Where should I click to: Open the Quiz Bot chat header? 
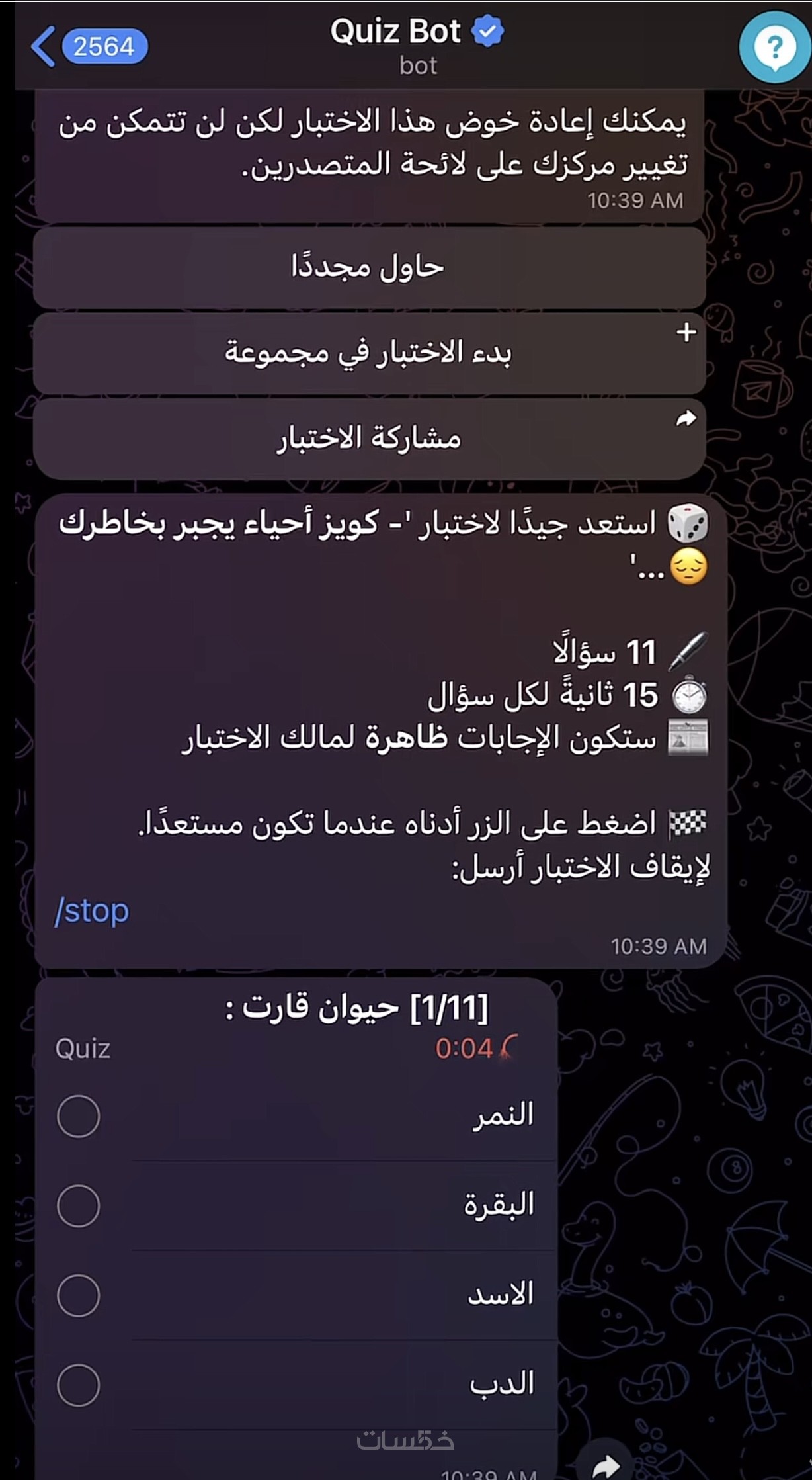tap(417, 46)
